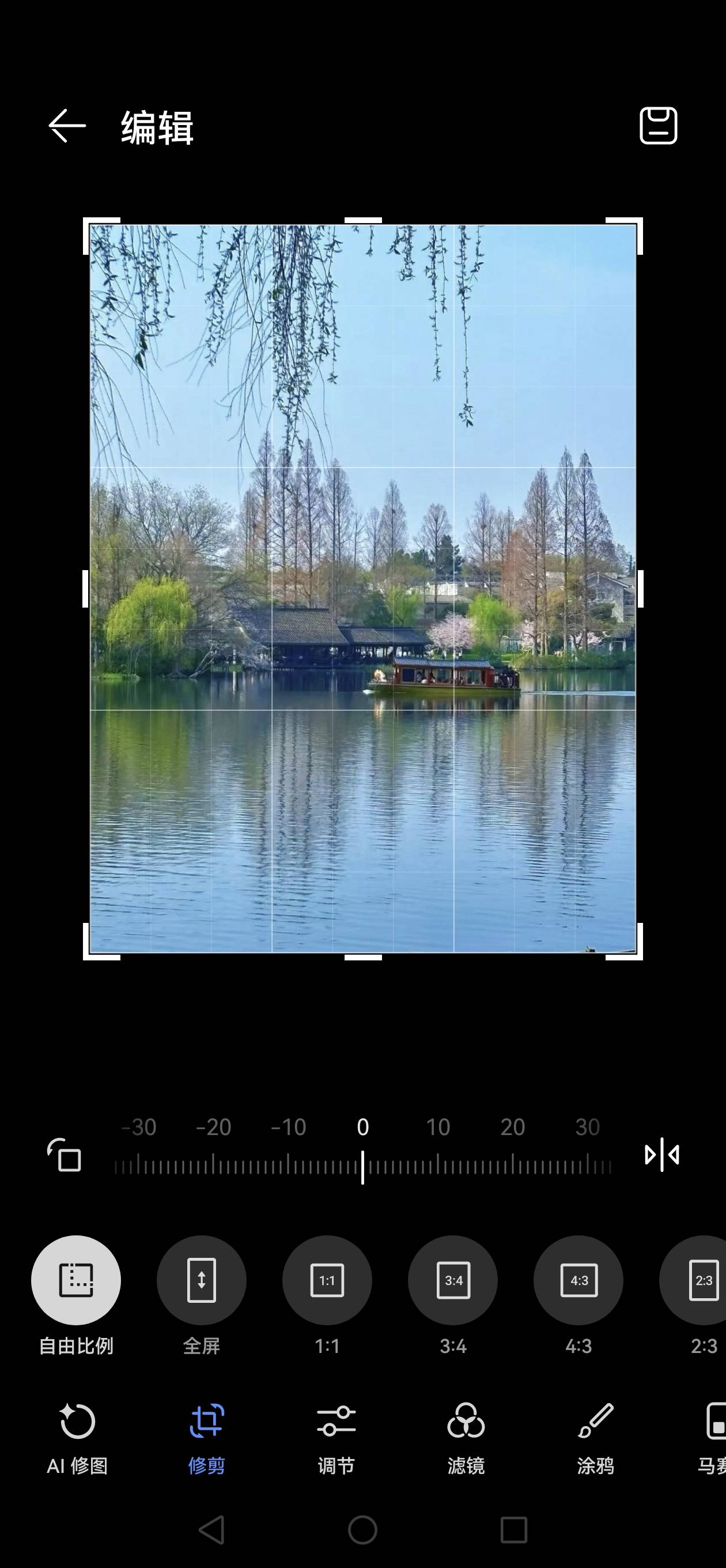Tap the 20 degree mark on the rotation ruler

512,1164
